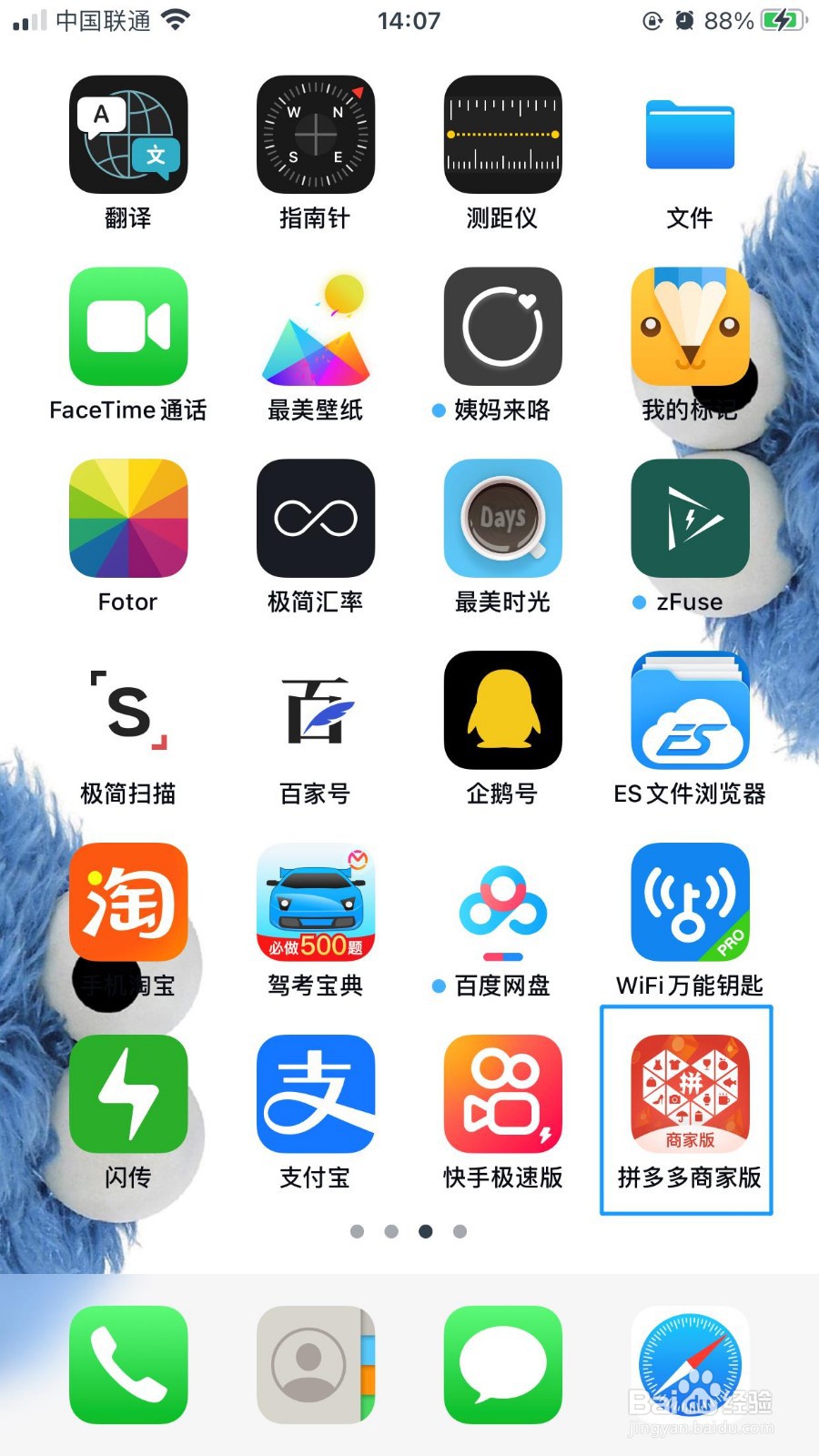Start the ES文件浏览器 file manager

[689, 710]
